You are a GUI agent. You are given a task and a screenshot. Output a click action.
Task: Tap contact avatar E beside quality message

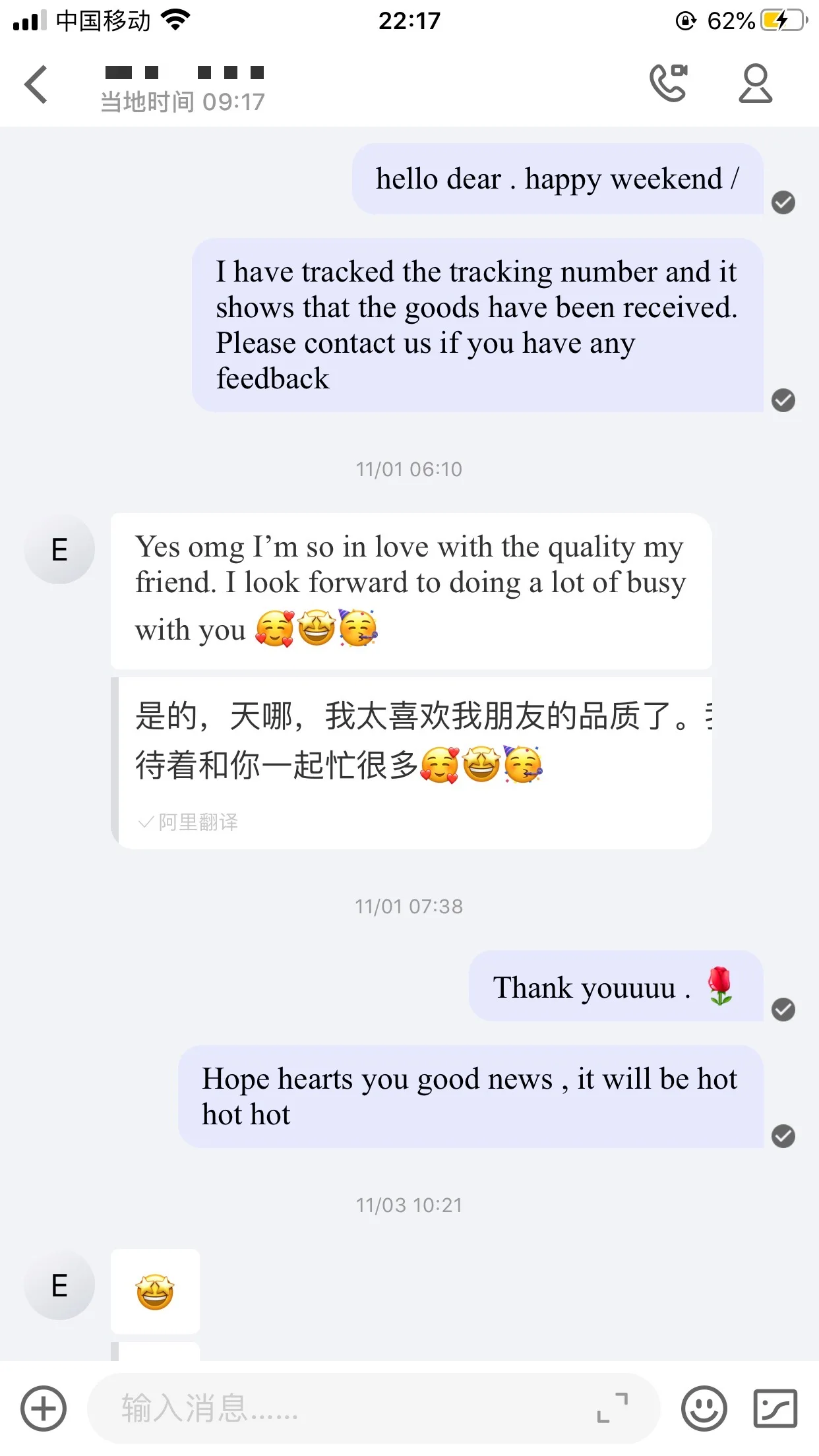click(x=59, y=549)
